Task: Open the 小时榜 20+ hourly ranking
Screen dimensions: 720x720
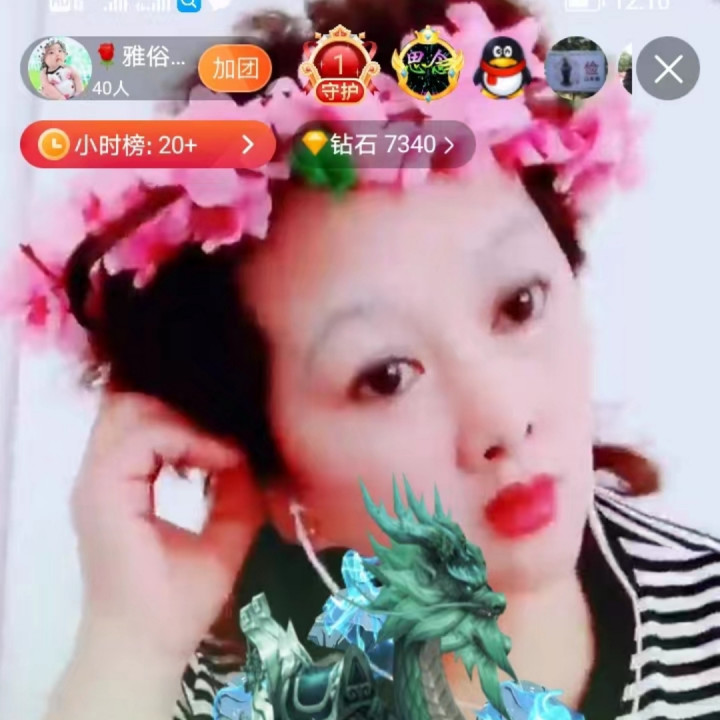Action: point(147,145)
